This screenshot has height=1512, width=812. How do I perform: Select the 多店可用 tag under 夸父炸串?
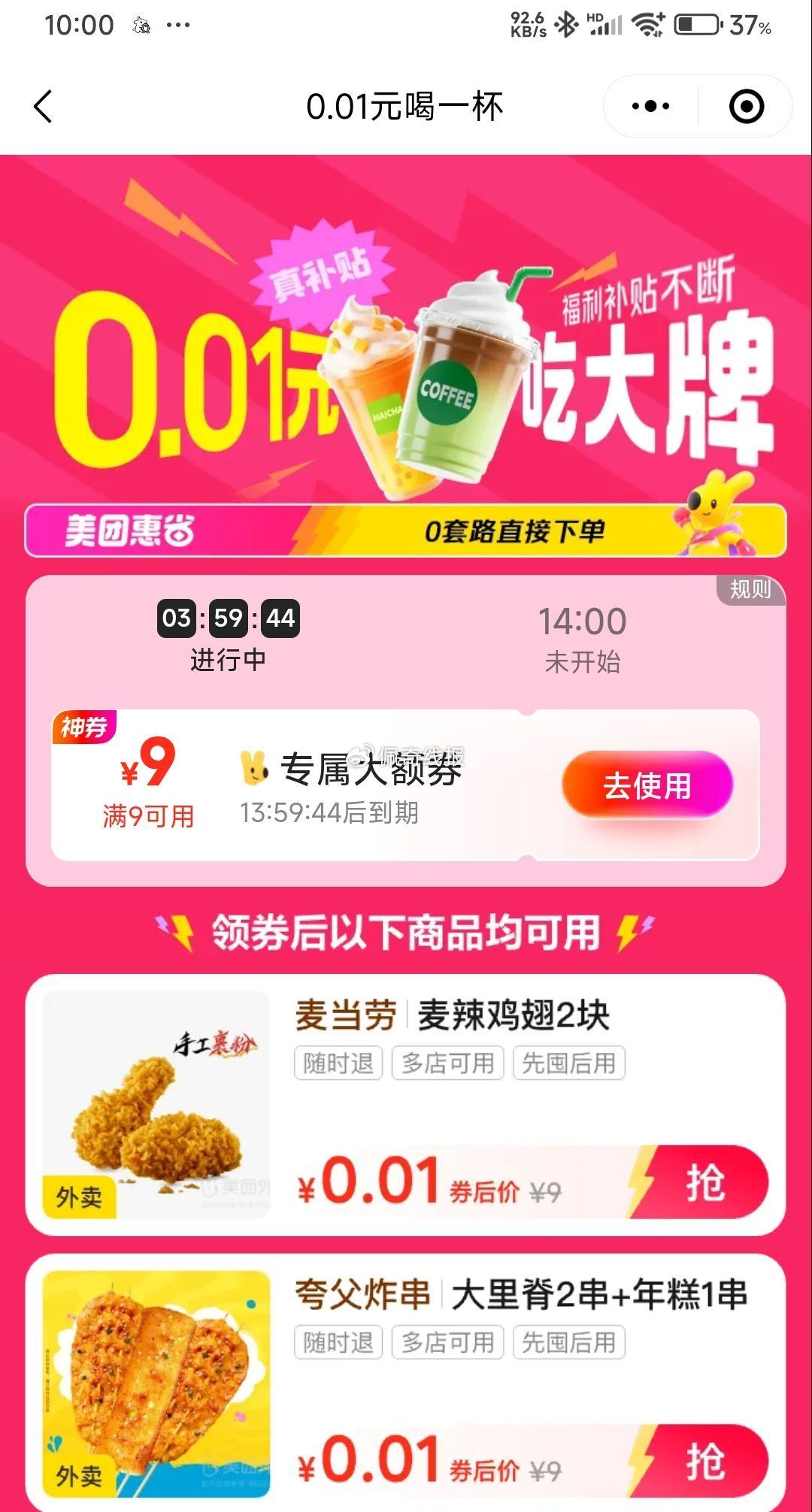click(447, 1344)
